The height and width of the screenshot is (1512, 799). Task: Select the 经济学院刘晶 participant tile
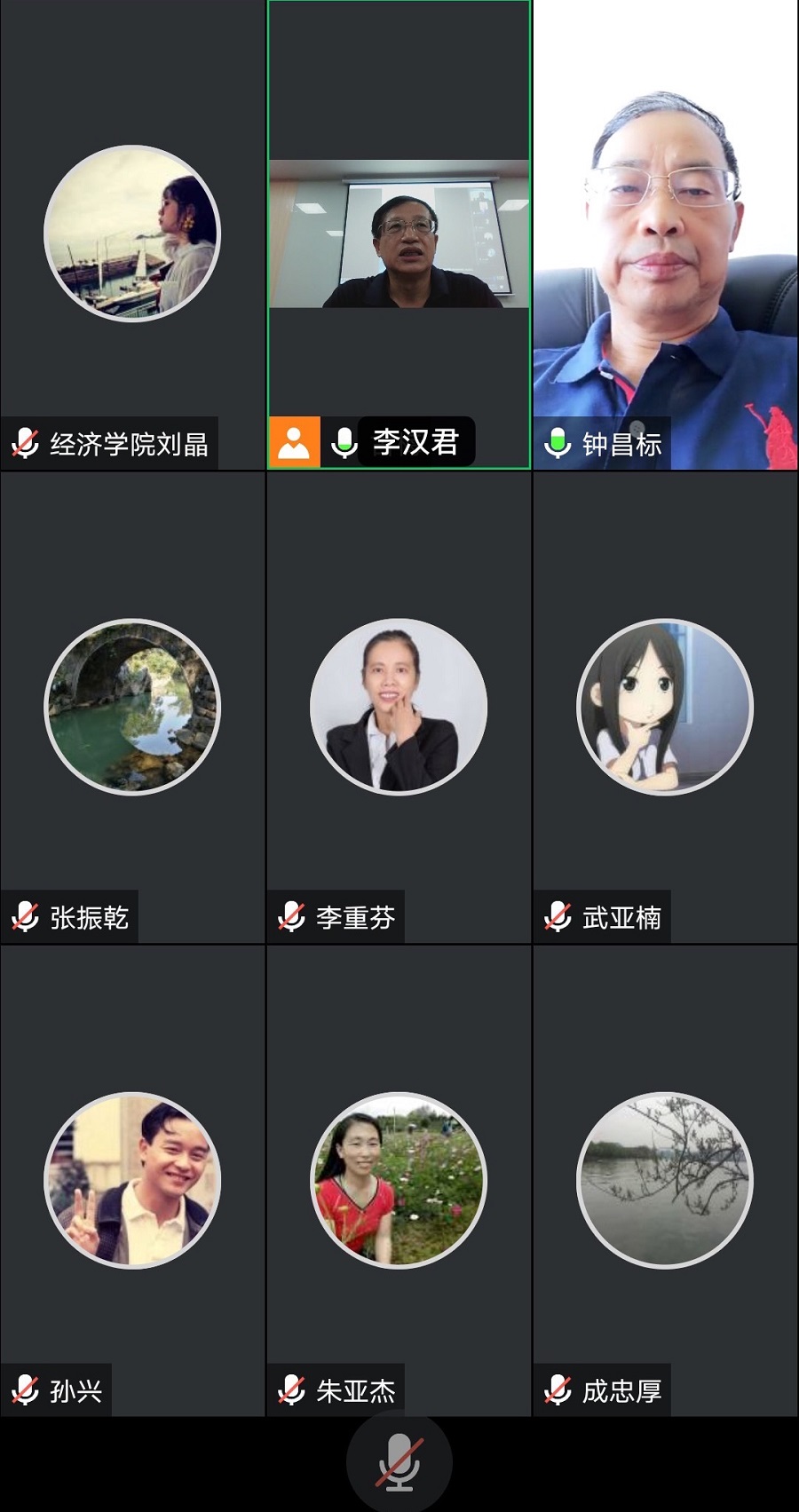132,234
